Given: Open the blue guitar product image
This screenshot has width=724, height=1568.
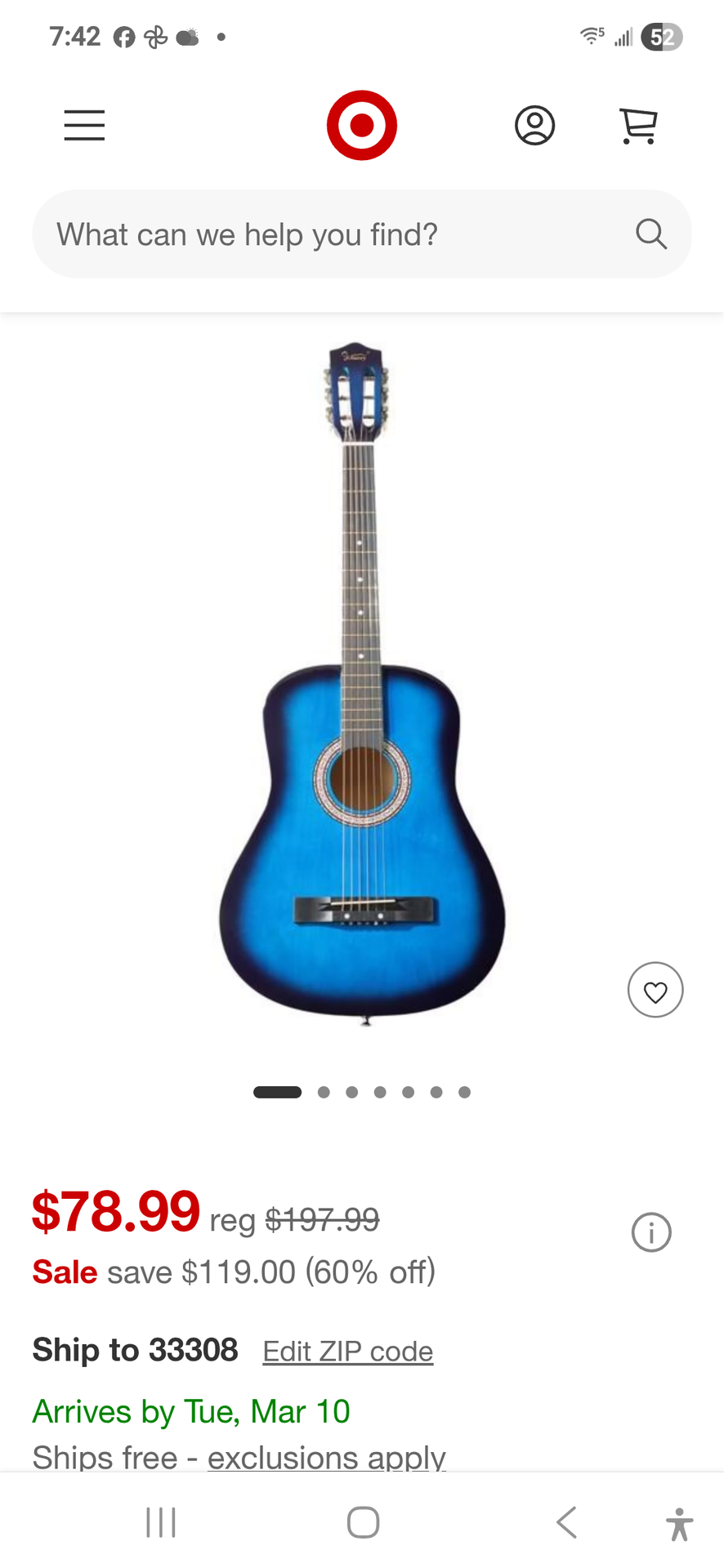Looking at the screenshot, I should coord(362,682).
